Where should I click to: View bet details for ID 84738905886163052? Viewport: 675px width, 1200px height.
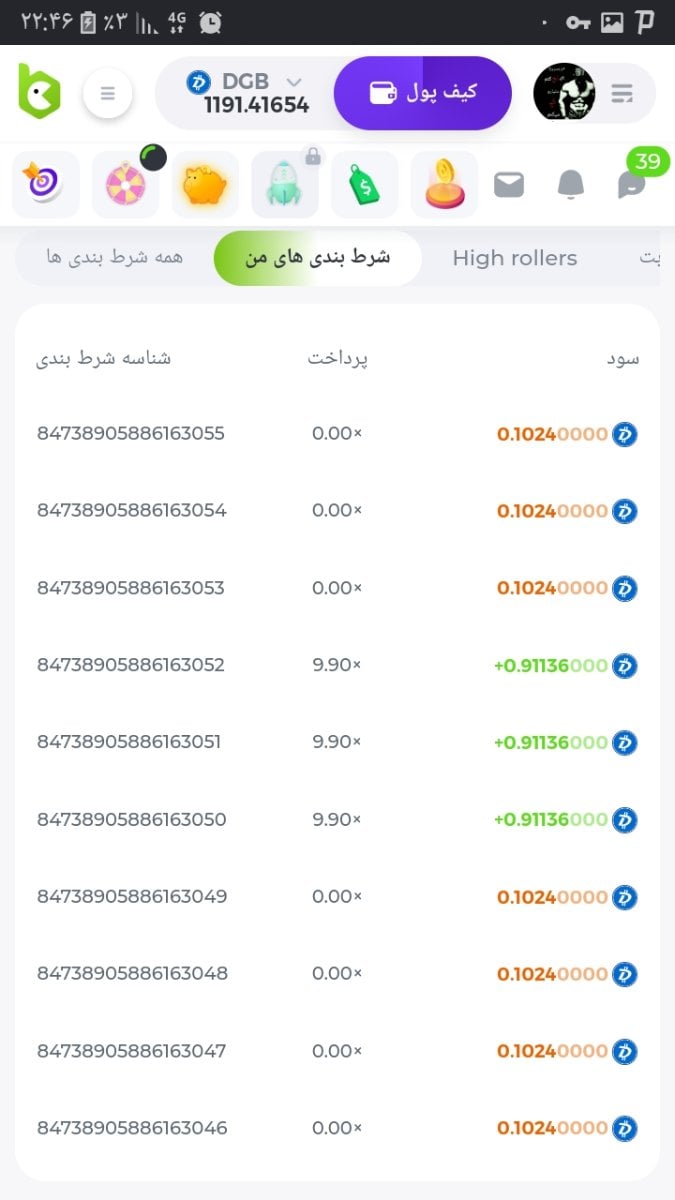[131, 665]
